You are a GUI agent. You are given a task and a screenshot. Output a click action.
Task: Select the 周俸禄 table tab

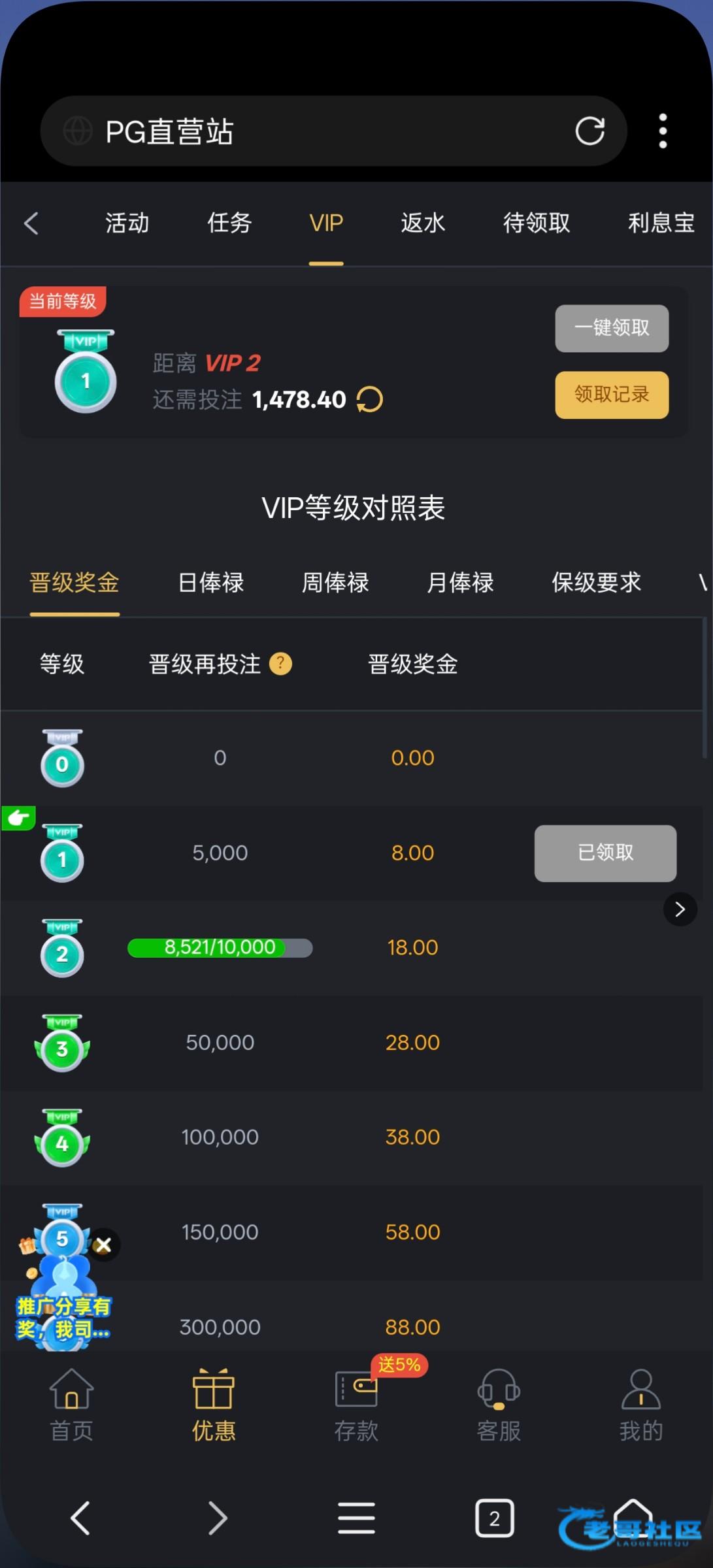coord(335,582)
